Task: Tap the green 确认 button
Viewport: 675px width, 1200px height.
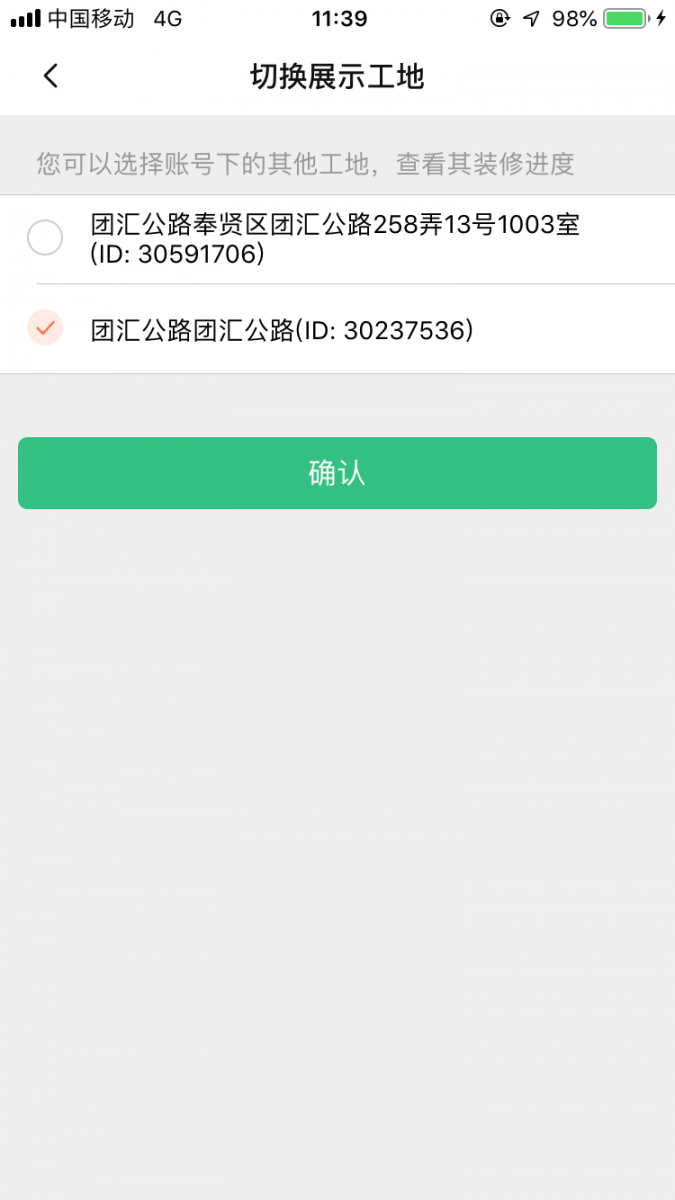Action: click(337, 473)
